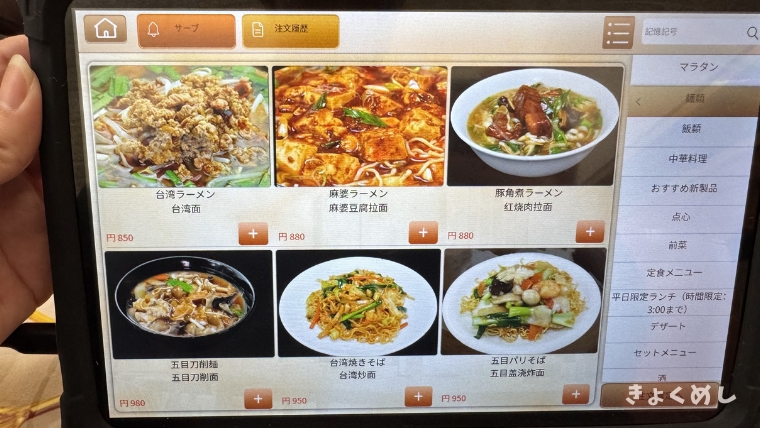
Task: Add 五目パリそば to the order
Action: click(x=575, y=394)
